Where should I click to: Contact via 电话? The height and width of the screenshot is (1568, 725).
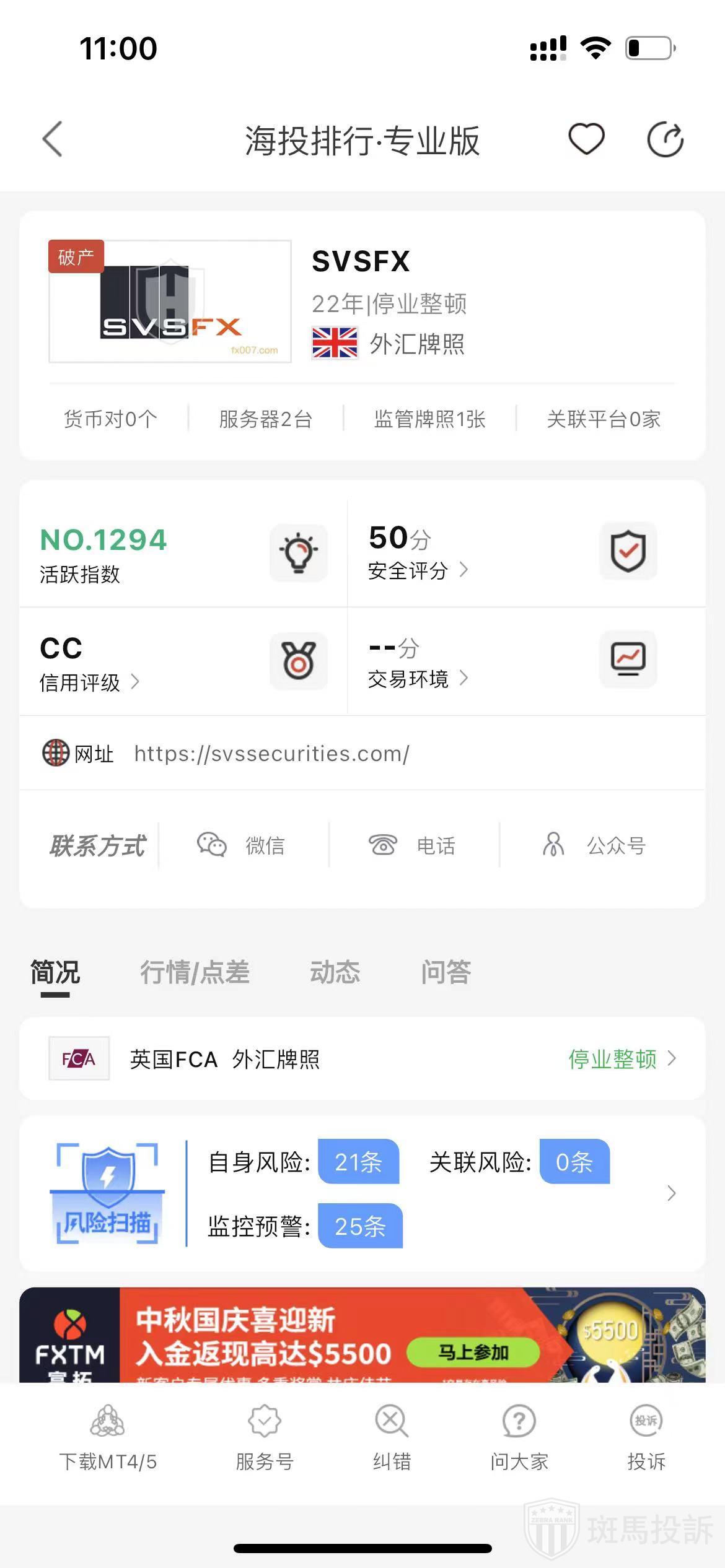point(413,845)
